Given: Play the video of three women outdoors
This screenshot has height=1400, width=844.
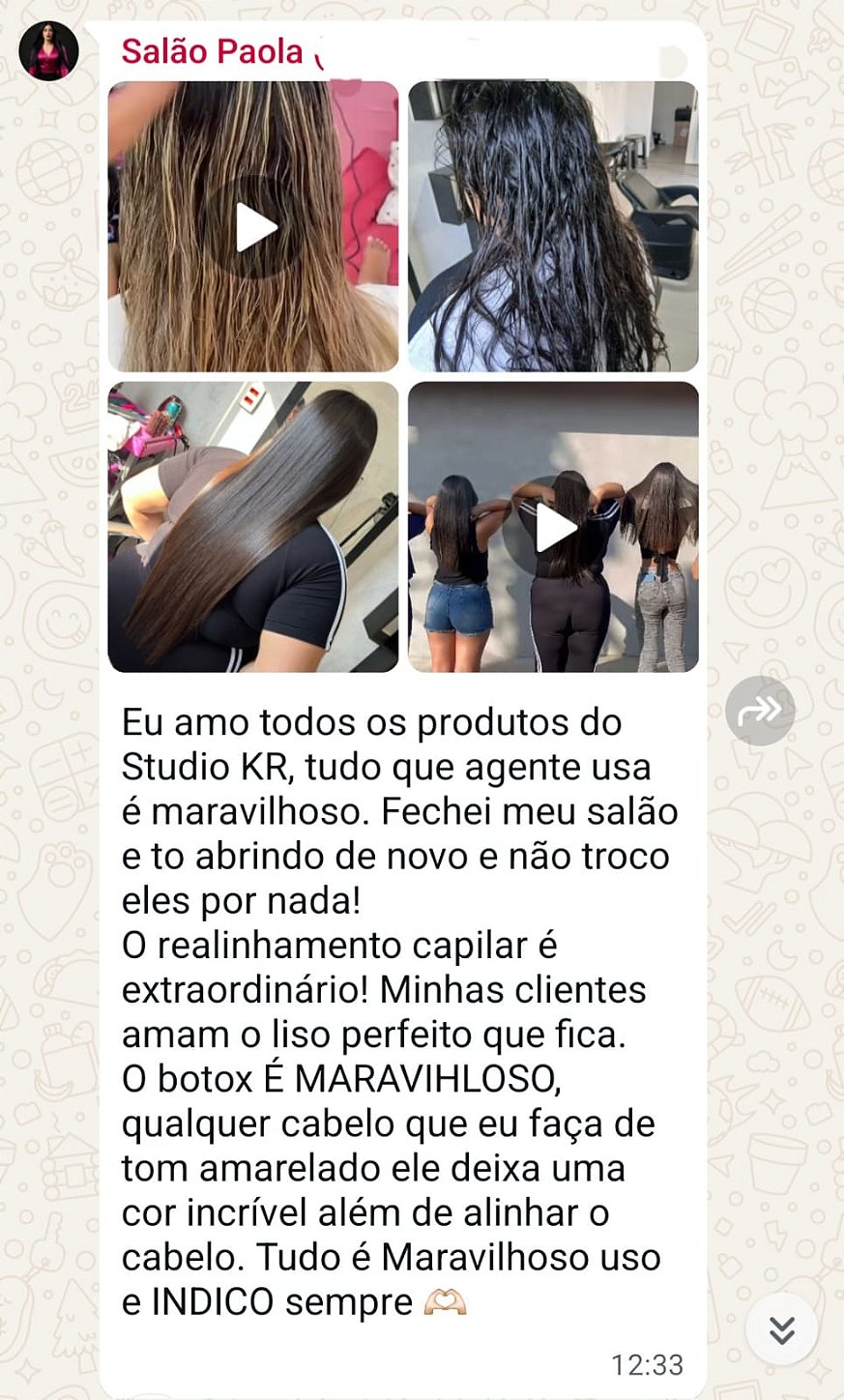Looking at the screenshot, I should (554, 528).
